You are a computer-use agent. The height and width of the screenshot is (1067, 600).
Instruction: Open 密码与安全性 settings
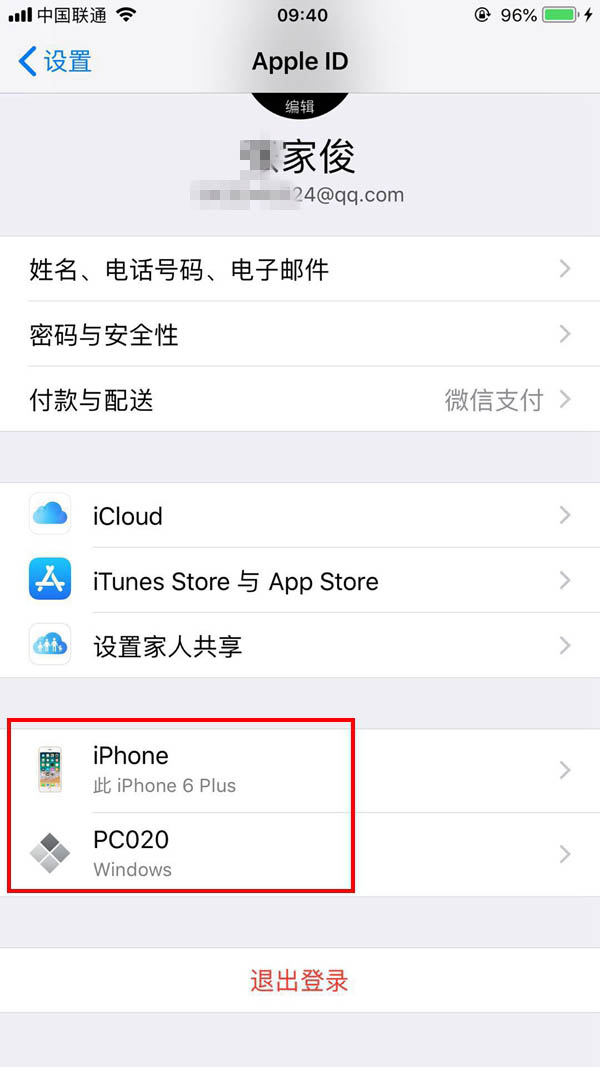pyautogui.click(x=299, y=335)
